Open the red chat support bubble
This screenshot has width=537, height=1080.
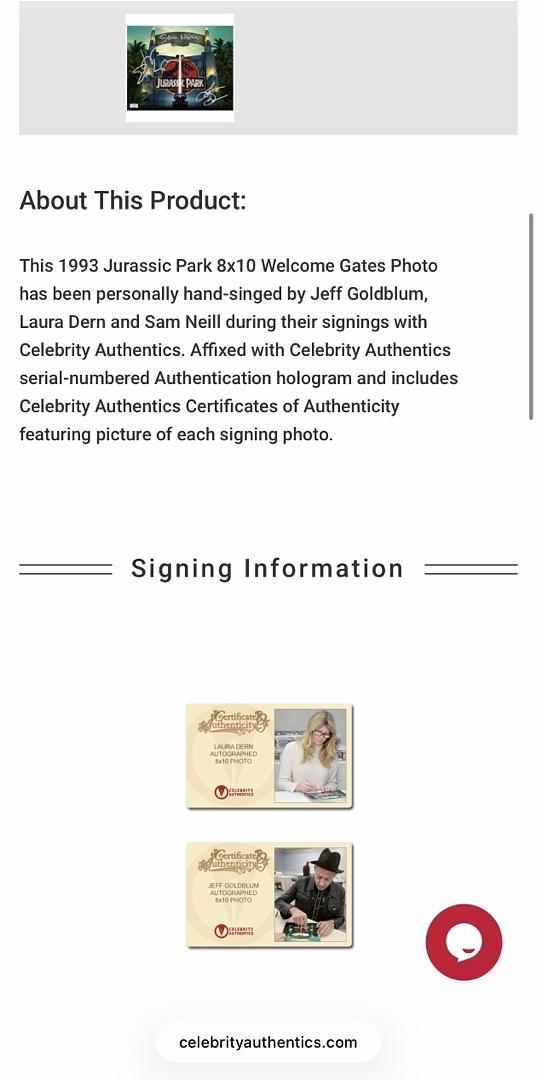click(464, 942)
